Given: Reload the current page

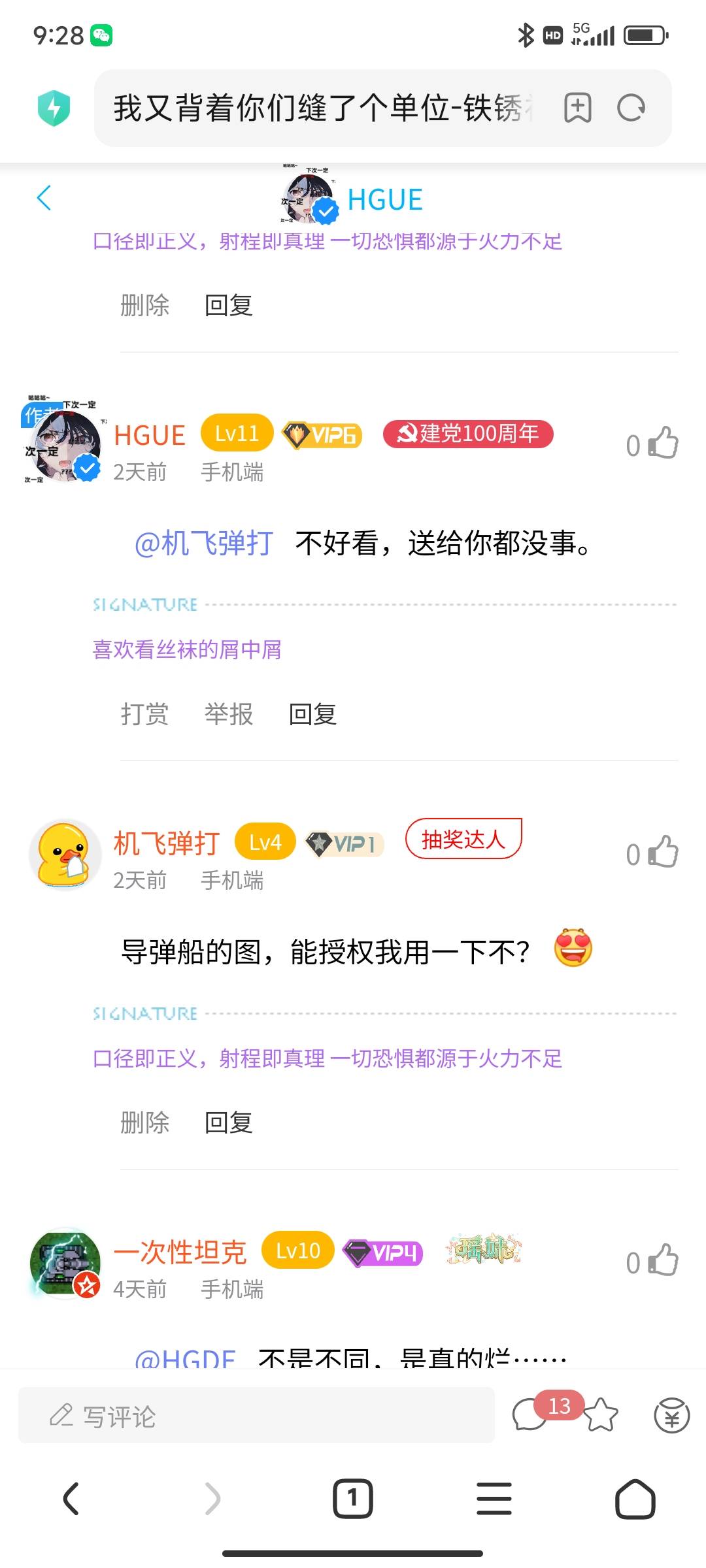Looking at the screenshot, I should point(631,108).
